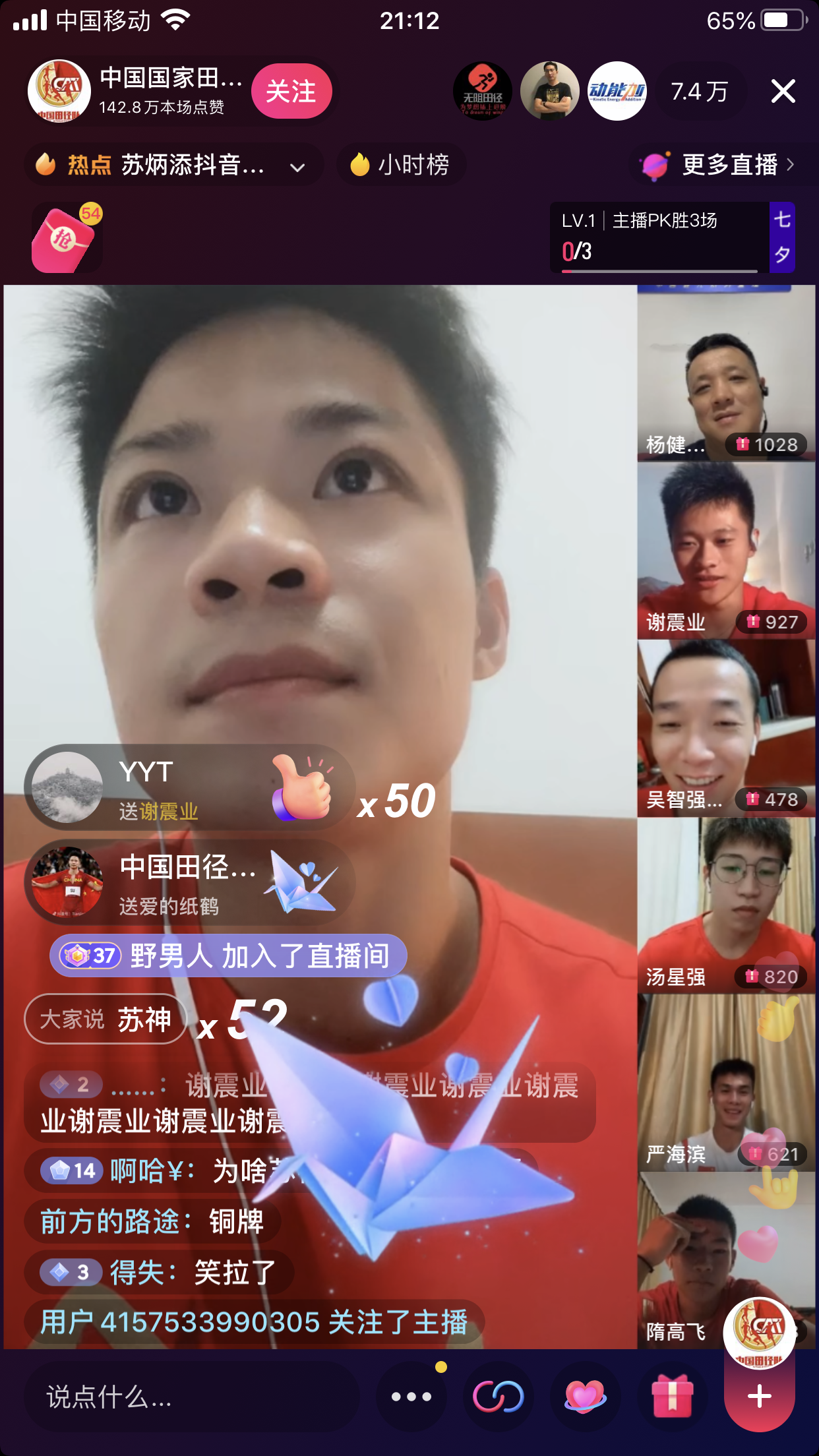Open the three-dot more options menu
Image resolution: width=819 pixels, height=1456 pixels.
pos(411,1397)
